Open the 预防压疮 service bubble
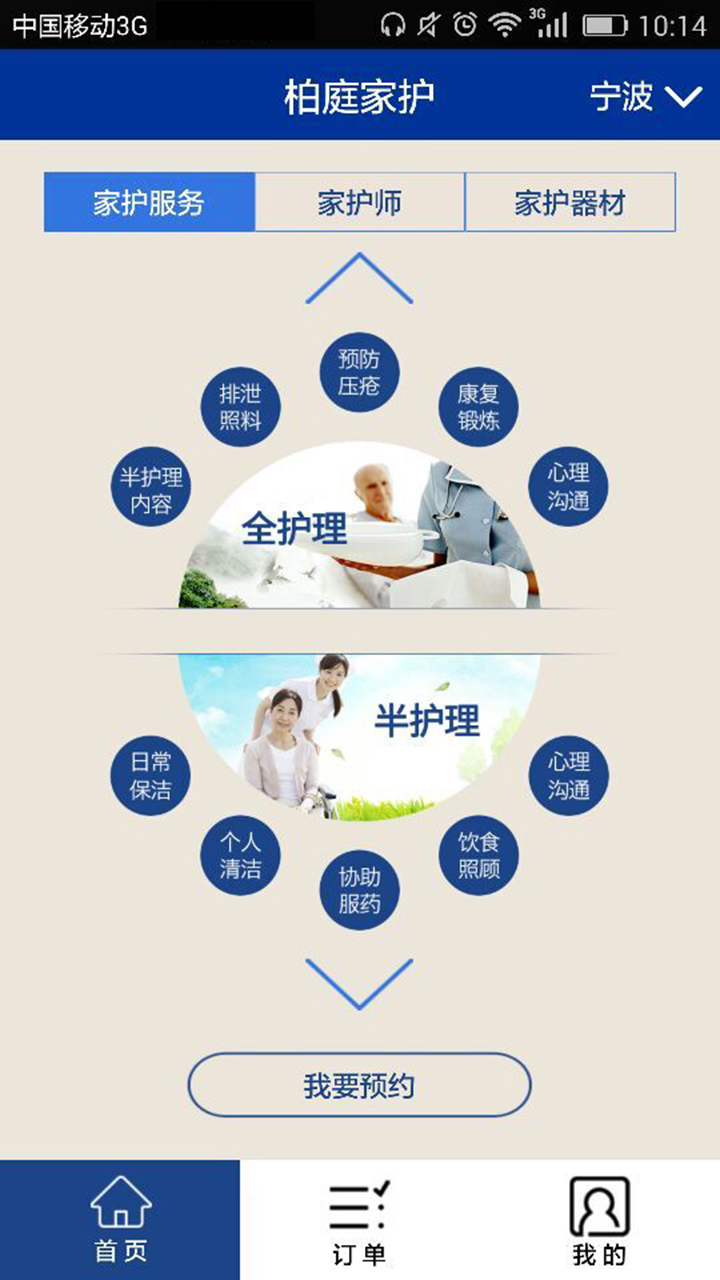Screen dimensions: 720x1280 [359, 372]
